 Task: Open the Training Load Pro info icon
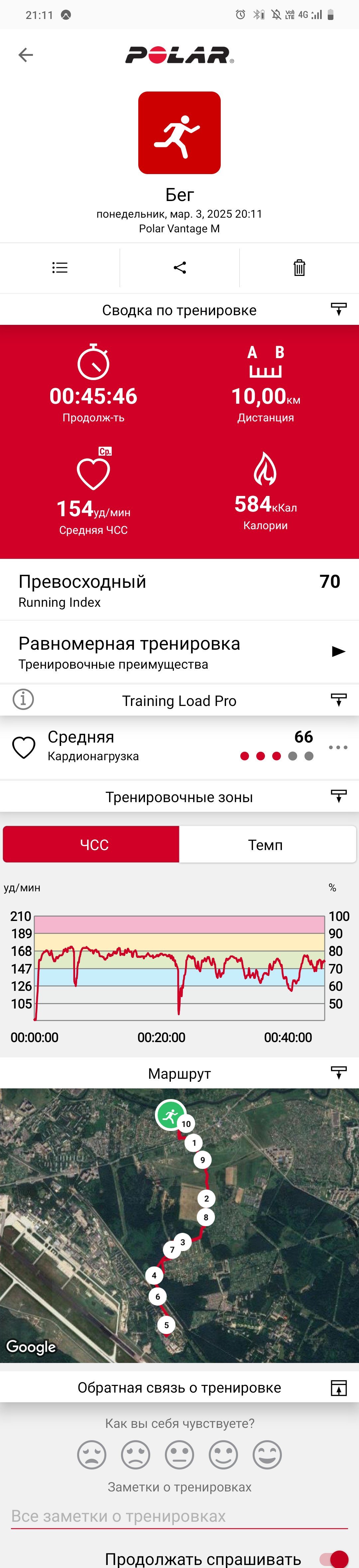(x=23, y=699)
